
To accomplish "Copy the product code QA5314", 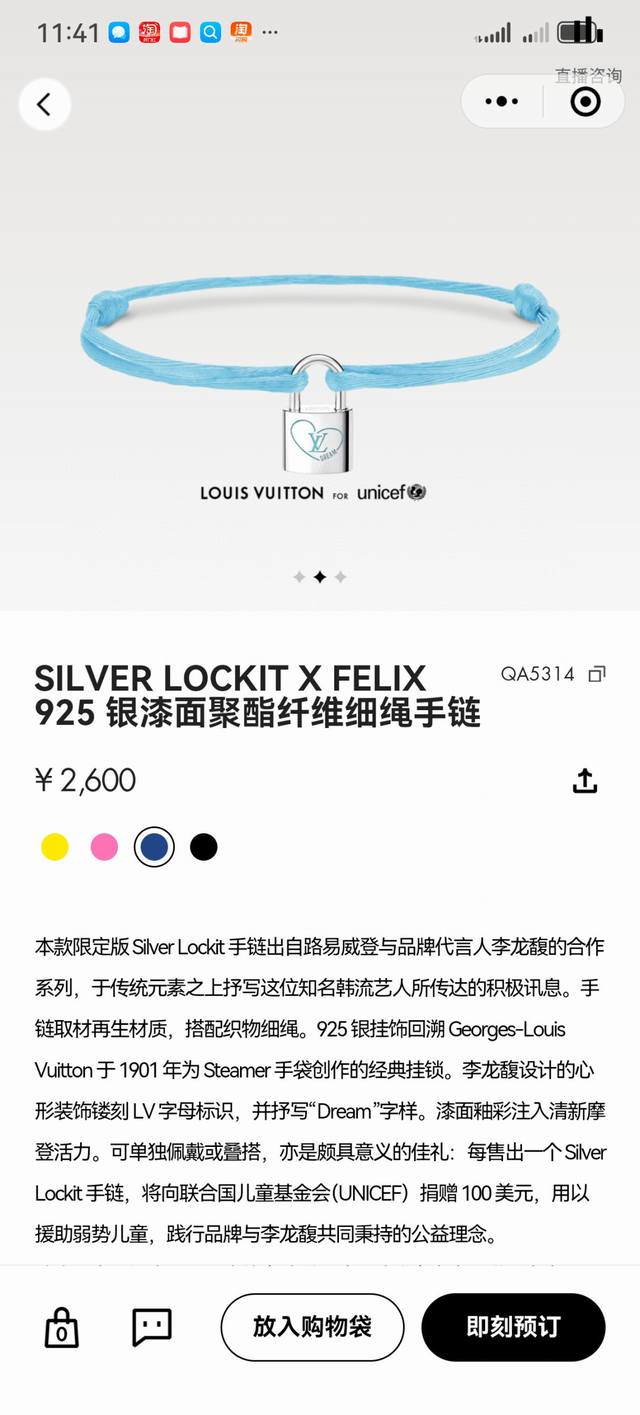I will pyautogui.click(x=597, y=674).
